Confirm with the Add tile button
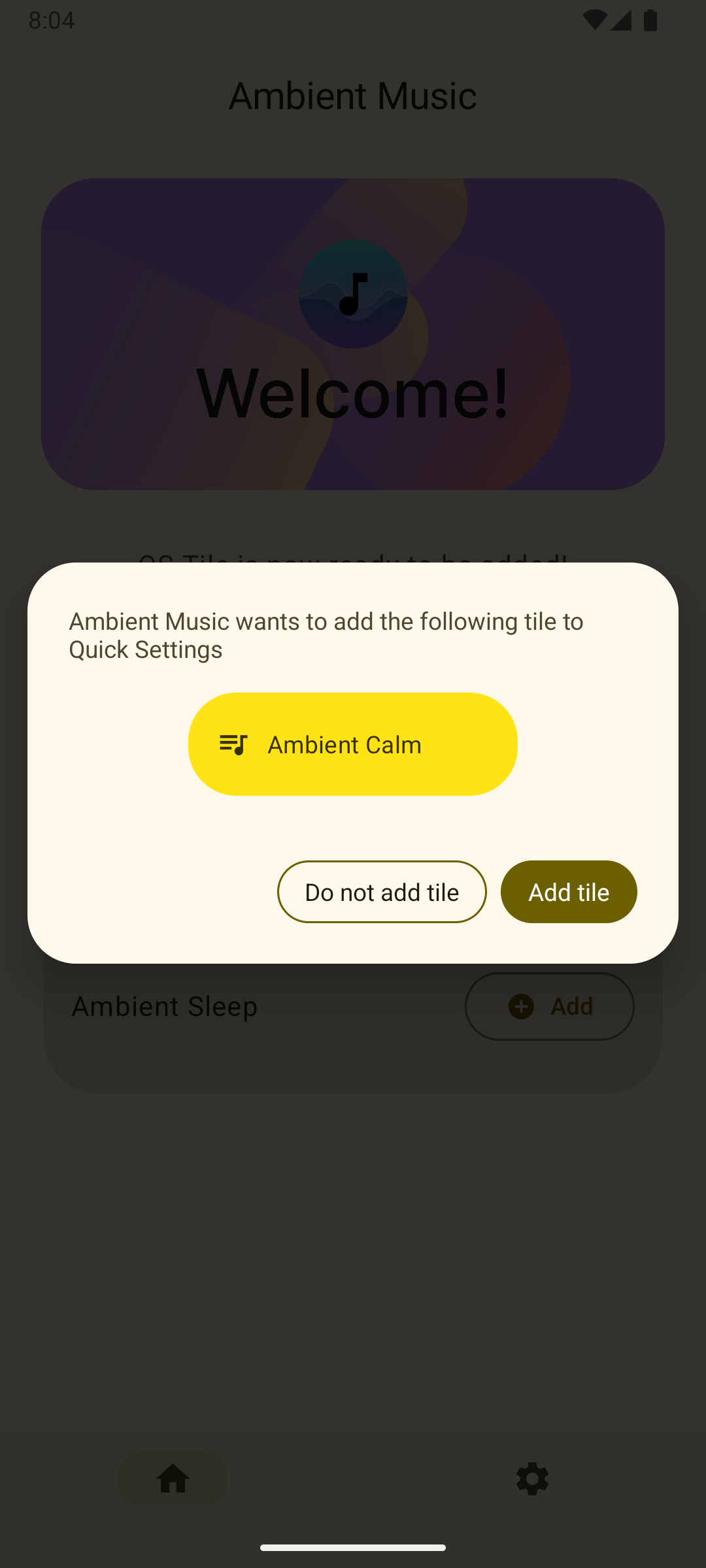This screenshot has height=1568, width=706. (x=569, y=892)
